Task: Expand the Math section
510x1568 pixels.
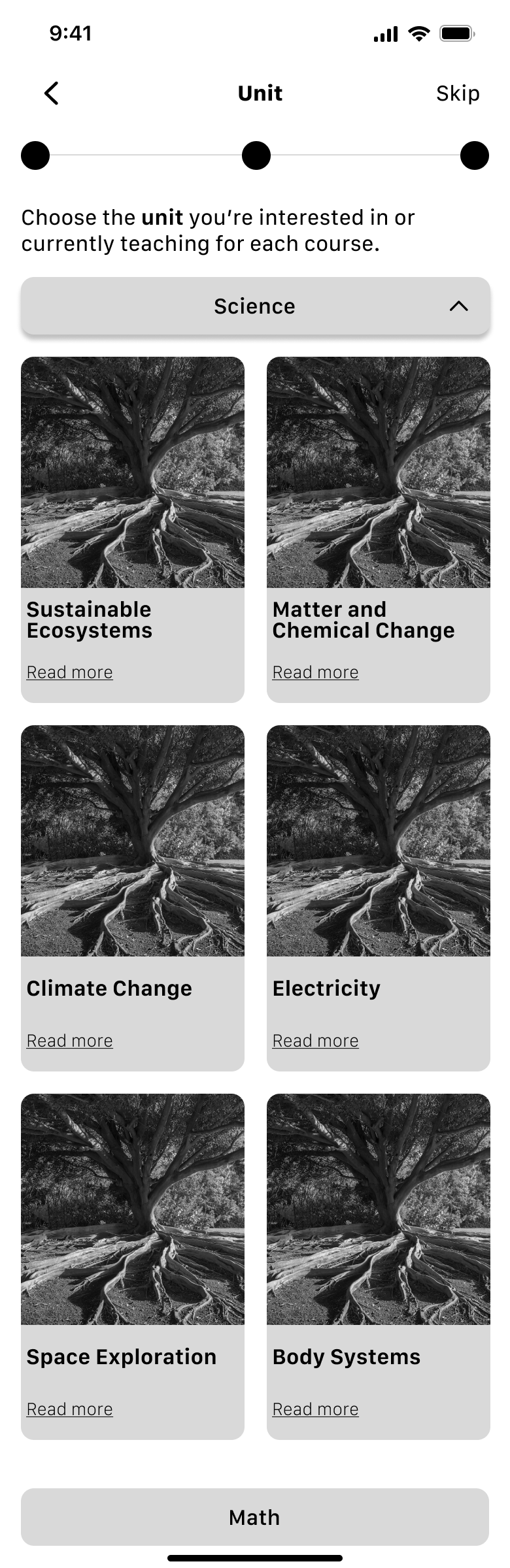Action: [255, 1517]
